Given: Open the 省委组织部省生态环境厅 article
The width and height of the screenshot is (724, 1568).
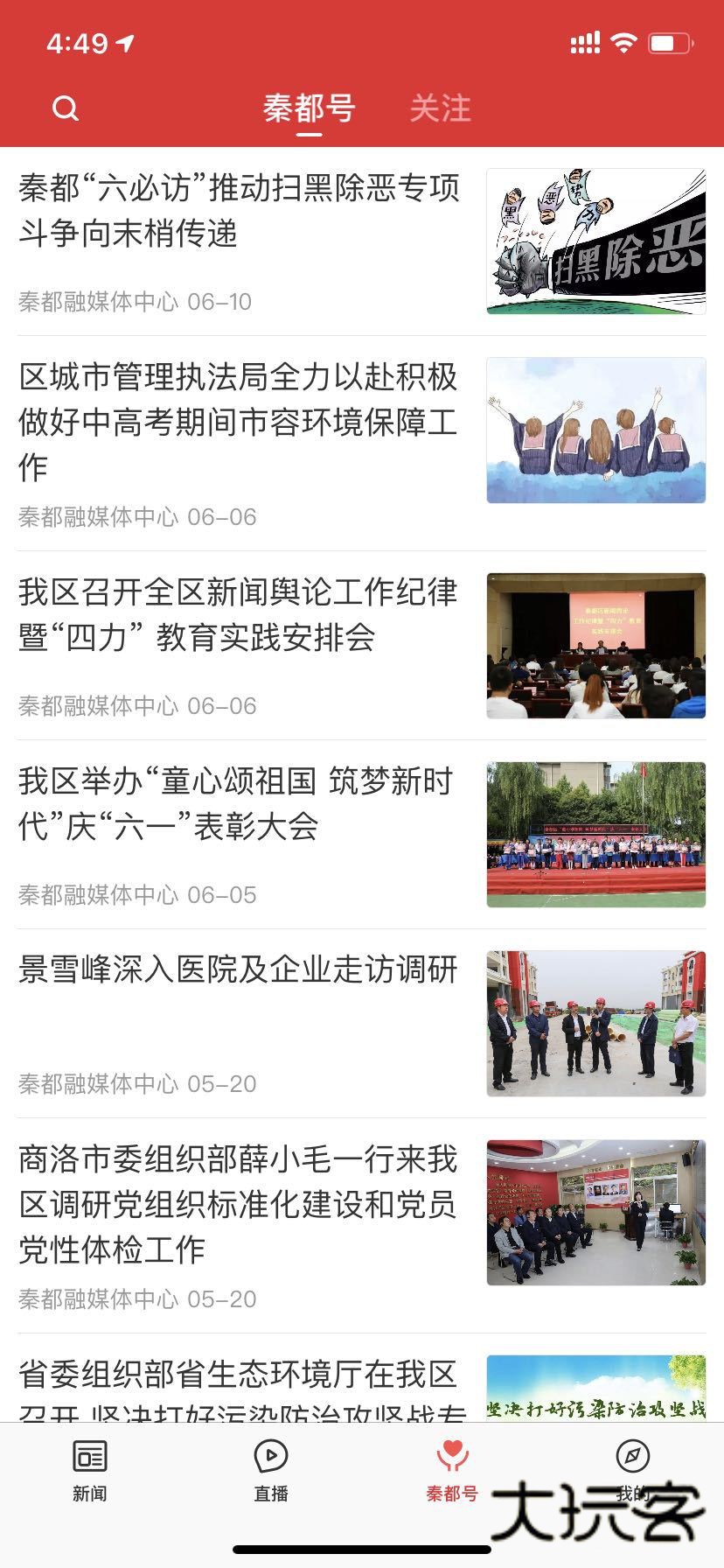Looking at the screenshot, I should pyautogui.click(x=238, y=1386).
